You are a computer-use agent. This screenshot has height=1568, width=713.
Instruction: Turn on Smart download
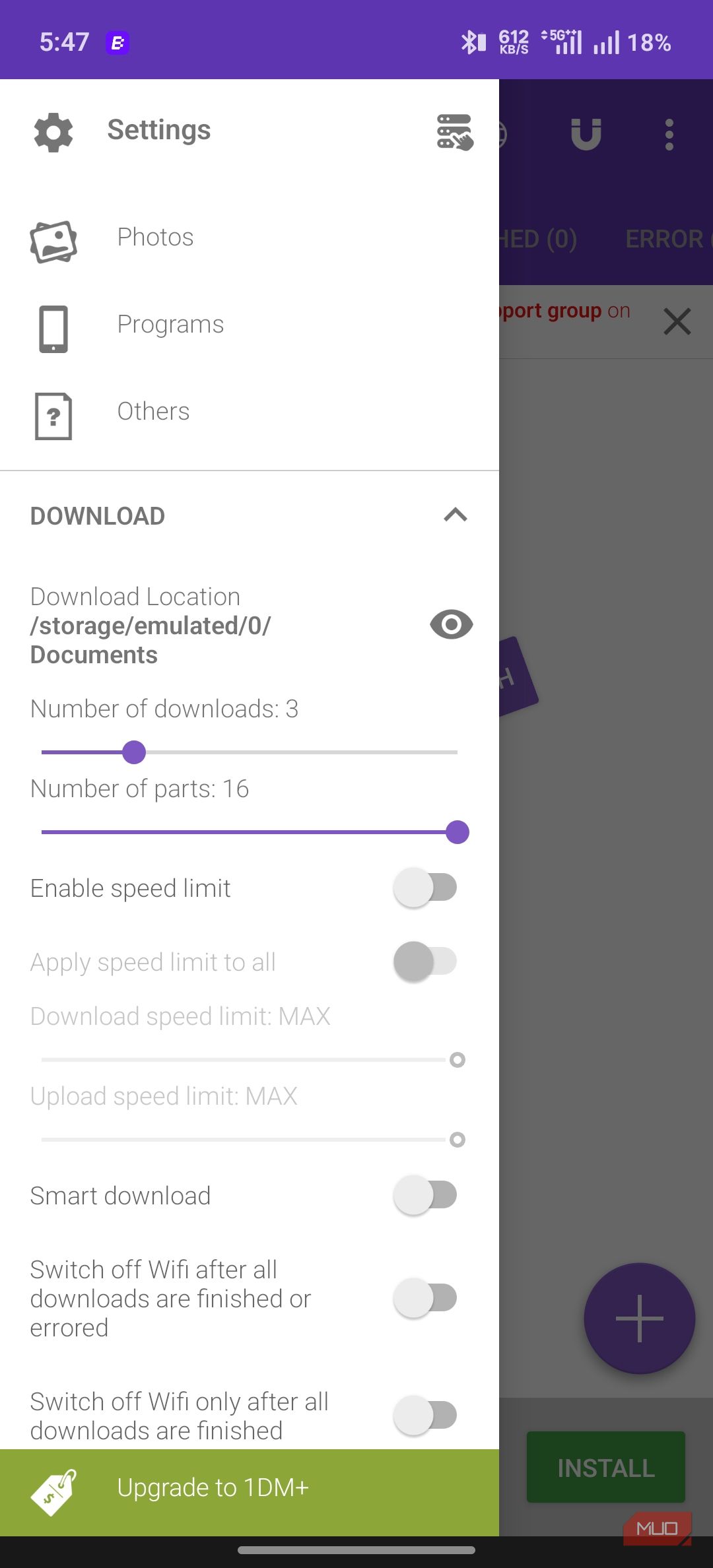tap(426, 1195)
